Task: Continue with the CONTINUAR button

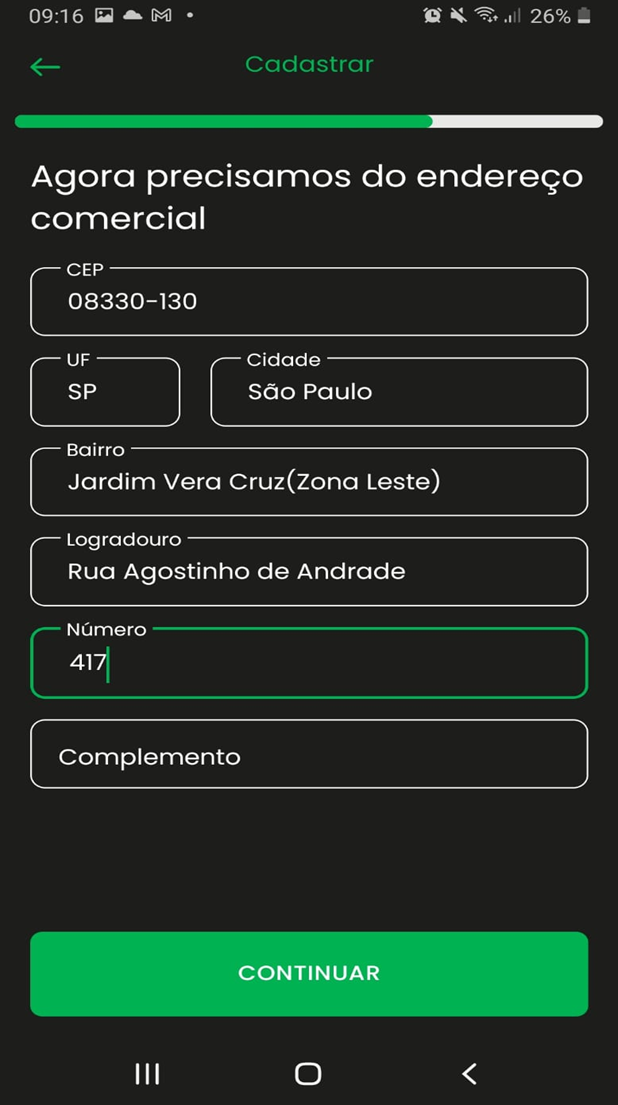Action: (309, 973)
